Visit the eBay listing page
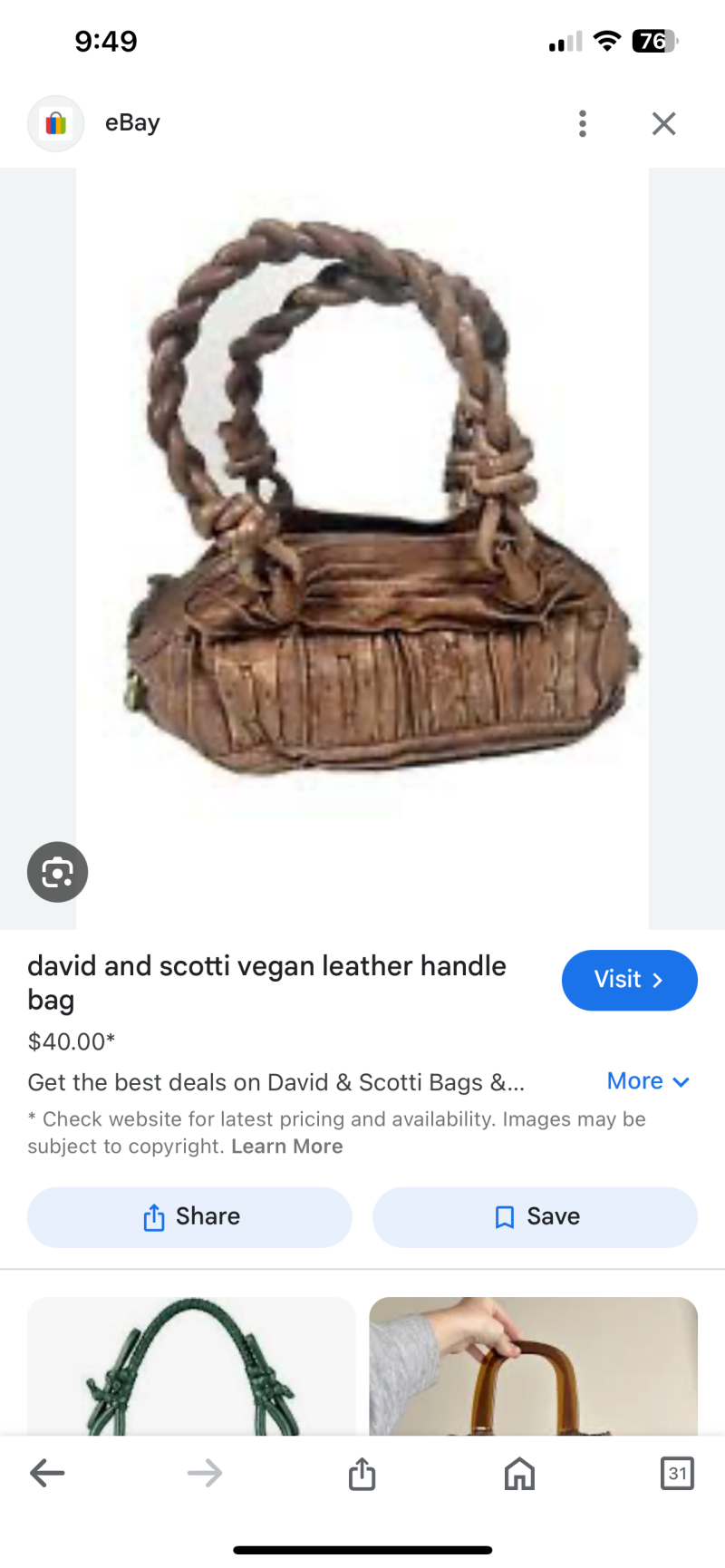This screenshot has height=1568, width=725. point(629,980)
